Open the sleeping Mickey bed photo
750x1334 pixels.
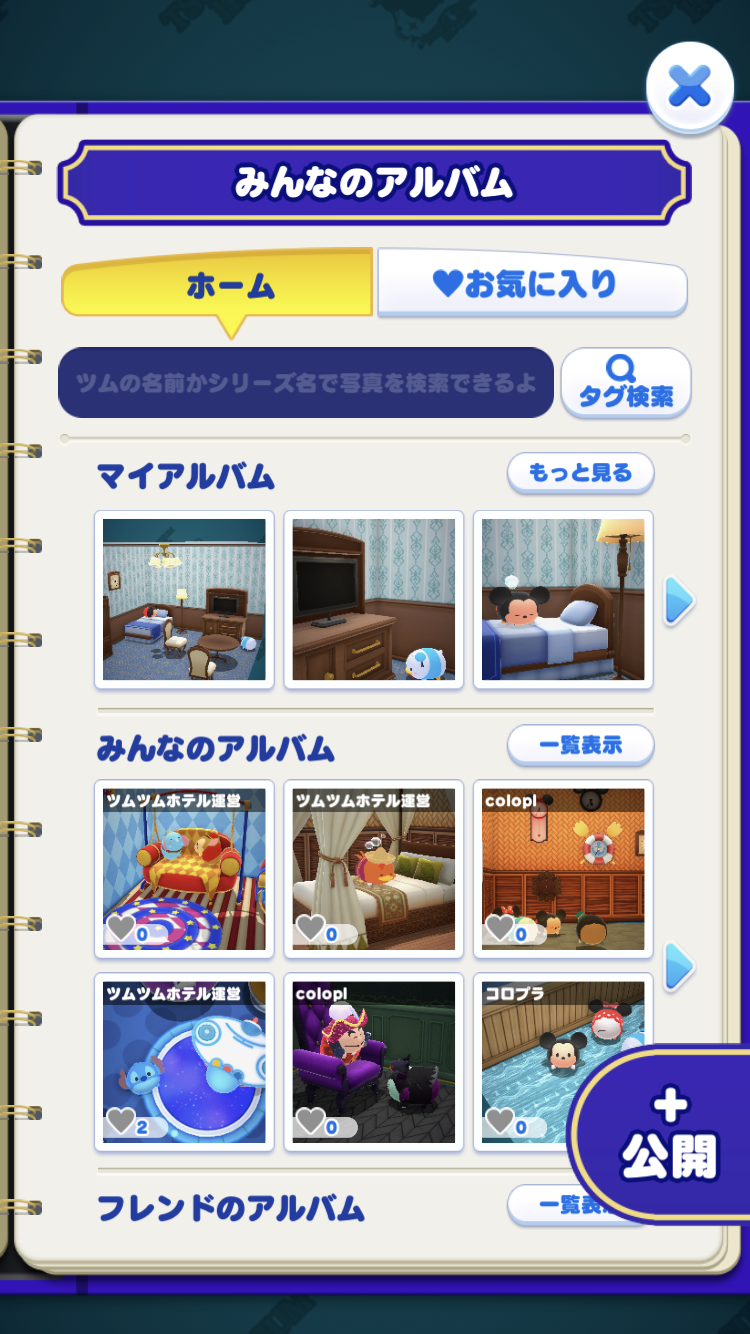point(563,600)
